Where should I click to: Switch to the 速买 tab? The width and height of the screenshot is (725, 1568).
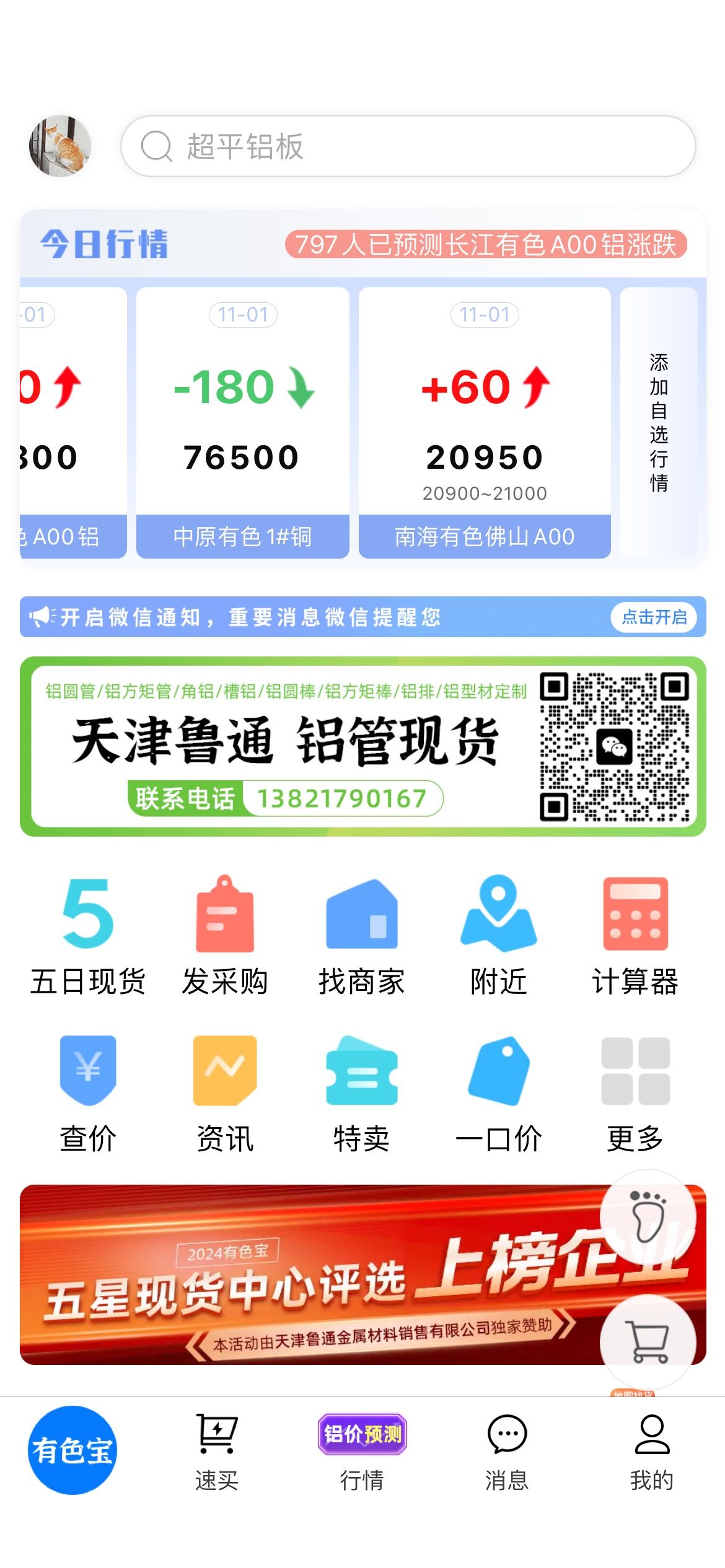pos(217,1452)
